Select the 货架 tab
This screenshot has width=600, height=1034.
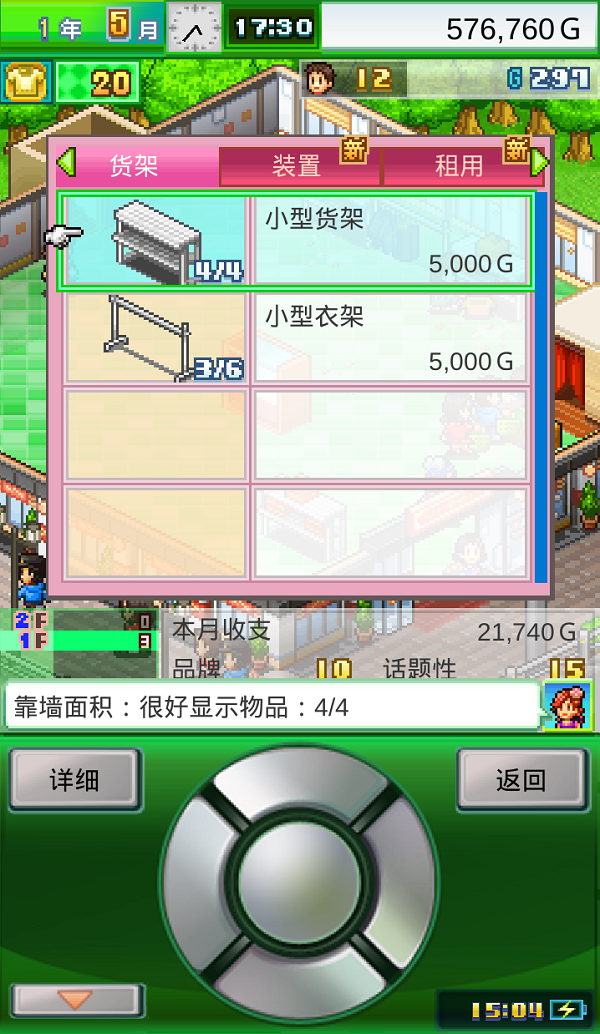(x=135, y=165)
